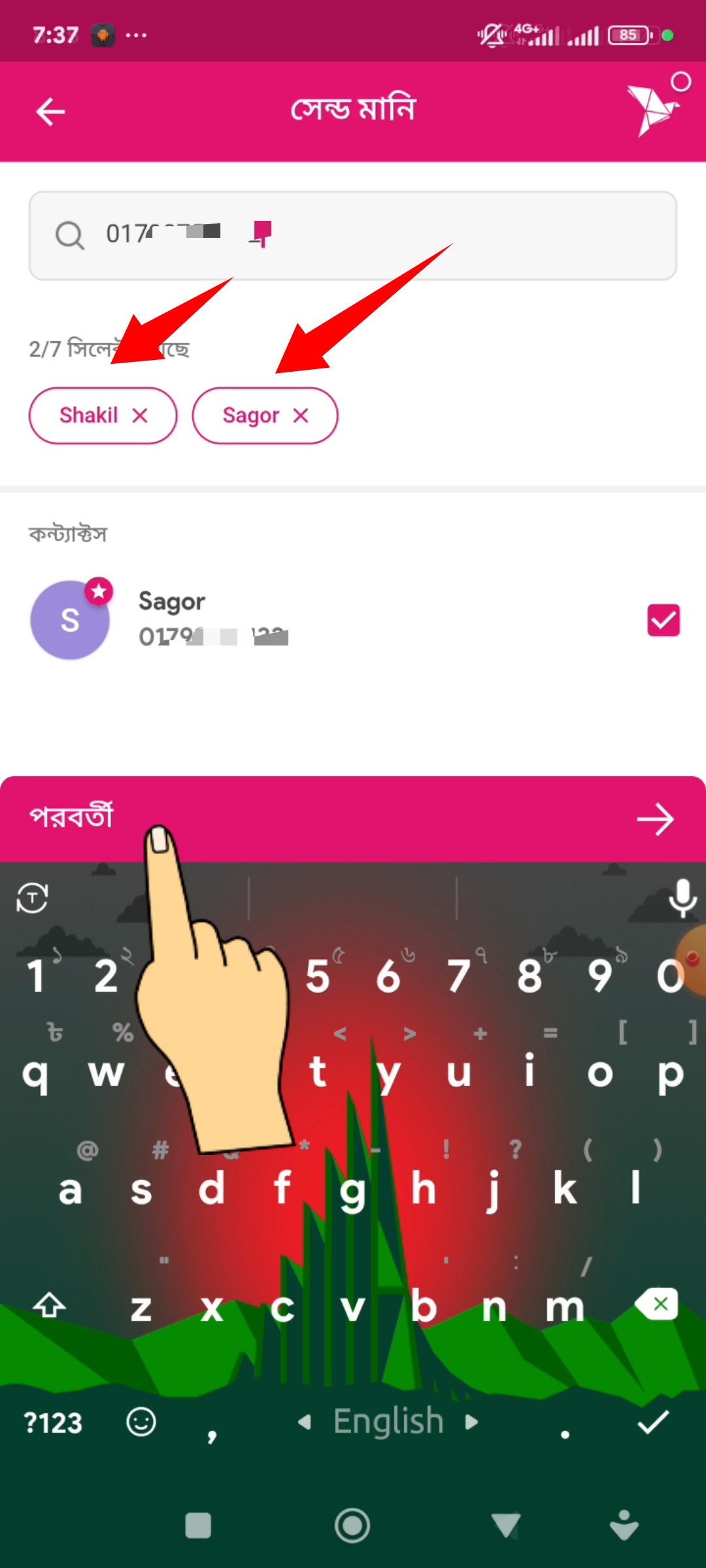Confirm with keyboard checkmark key
This screenshot has height=1568, width=706.
pyautogui.click(x=652, y=1422)
